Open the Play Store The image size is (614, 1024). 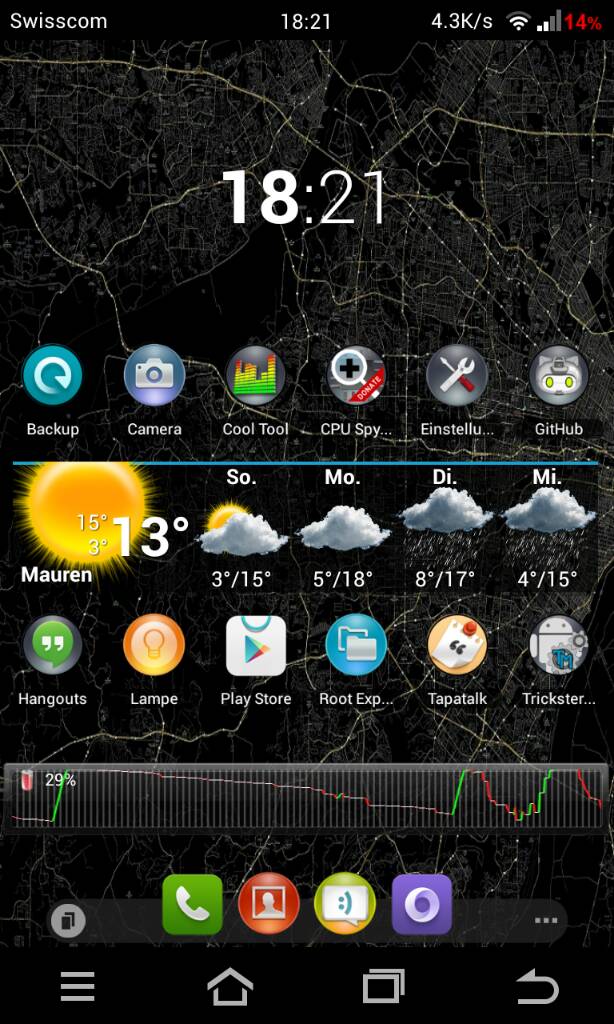point(255,647)
